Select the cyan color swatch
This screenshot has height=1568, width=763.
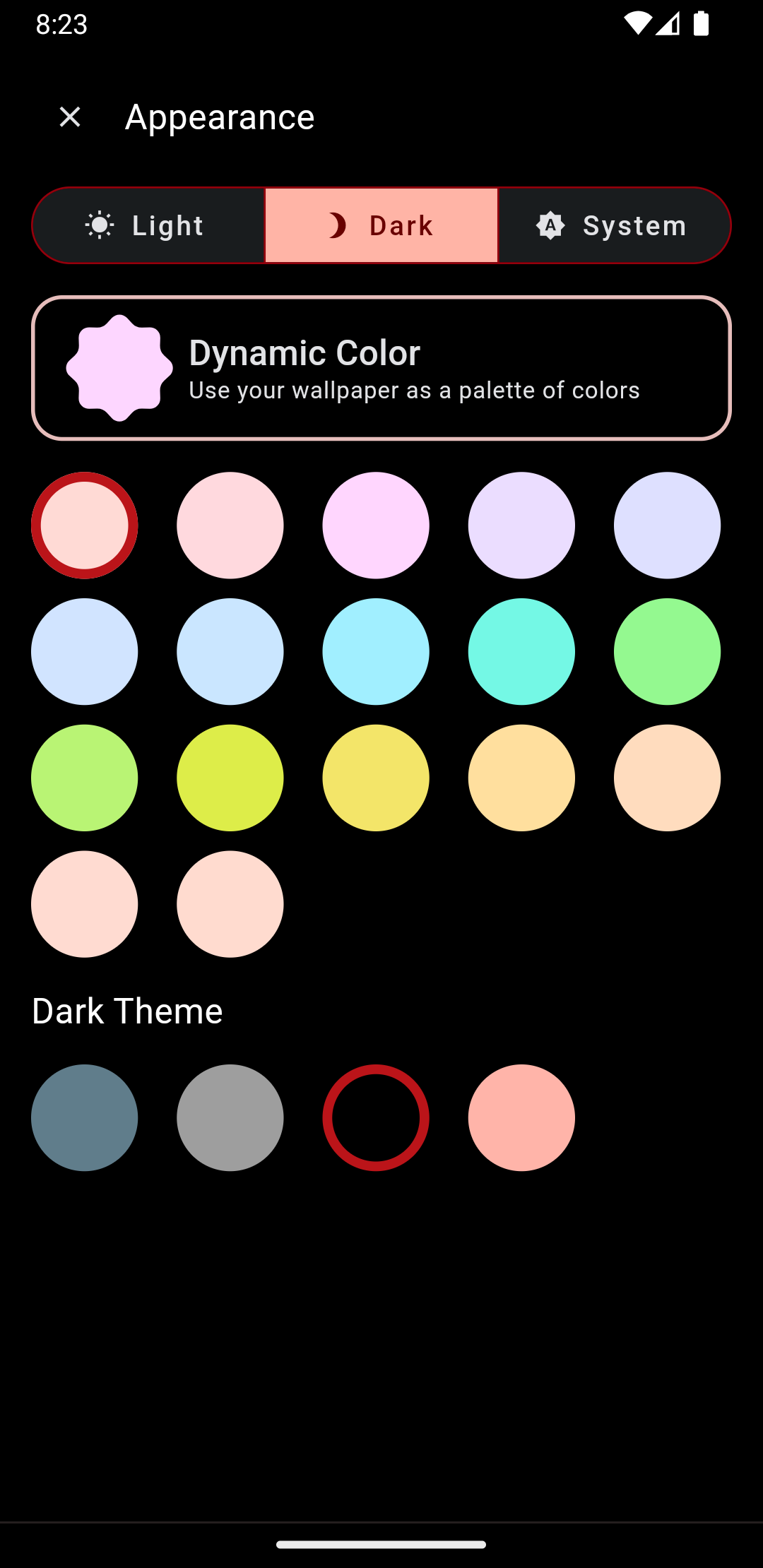[376, 651]
